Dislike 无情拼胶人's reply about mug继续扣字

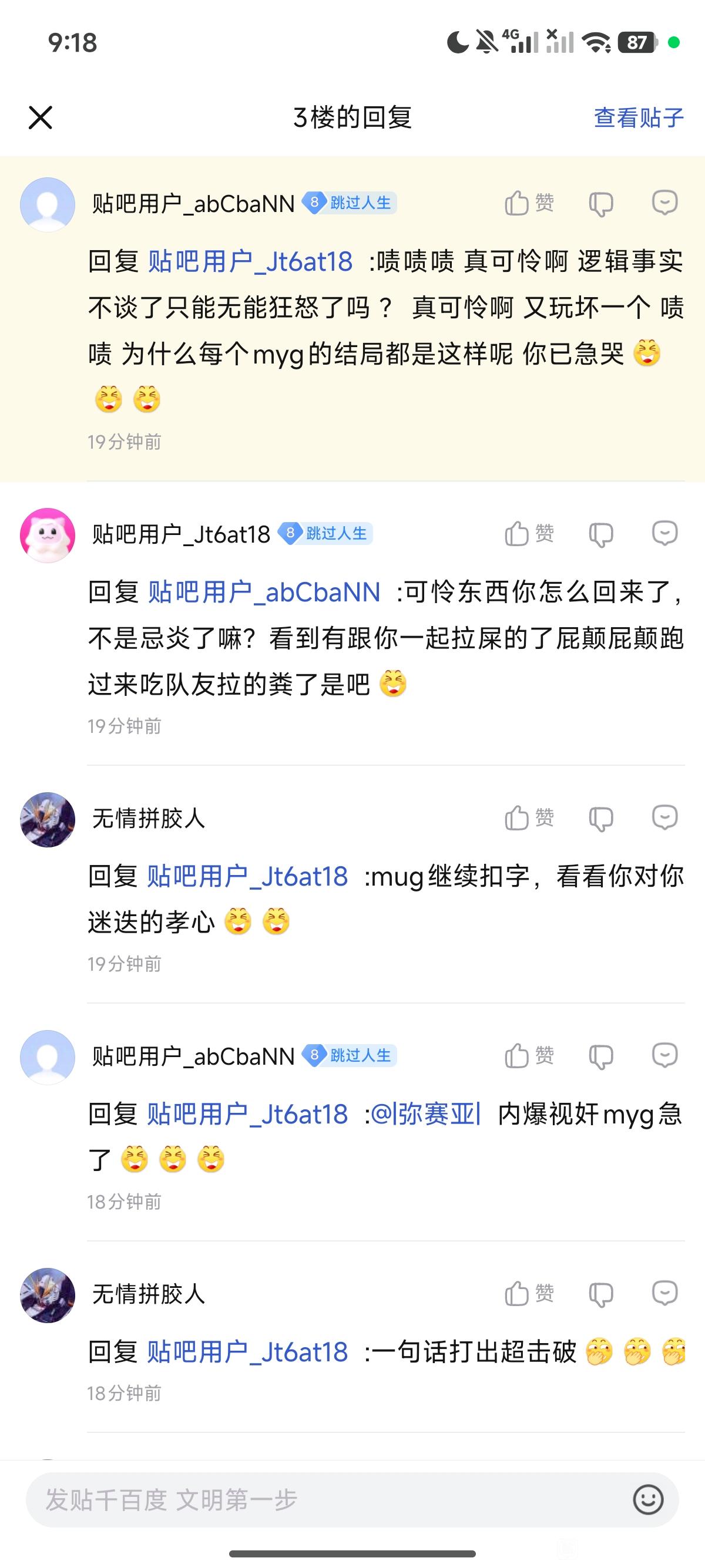[x=601, y=819]
